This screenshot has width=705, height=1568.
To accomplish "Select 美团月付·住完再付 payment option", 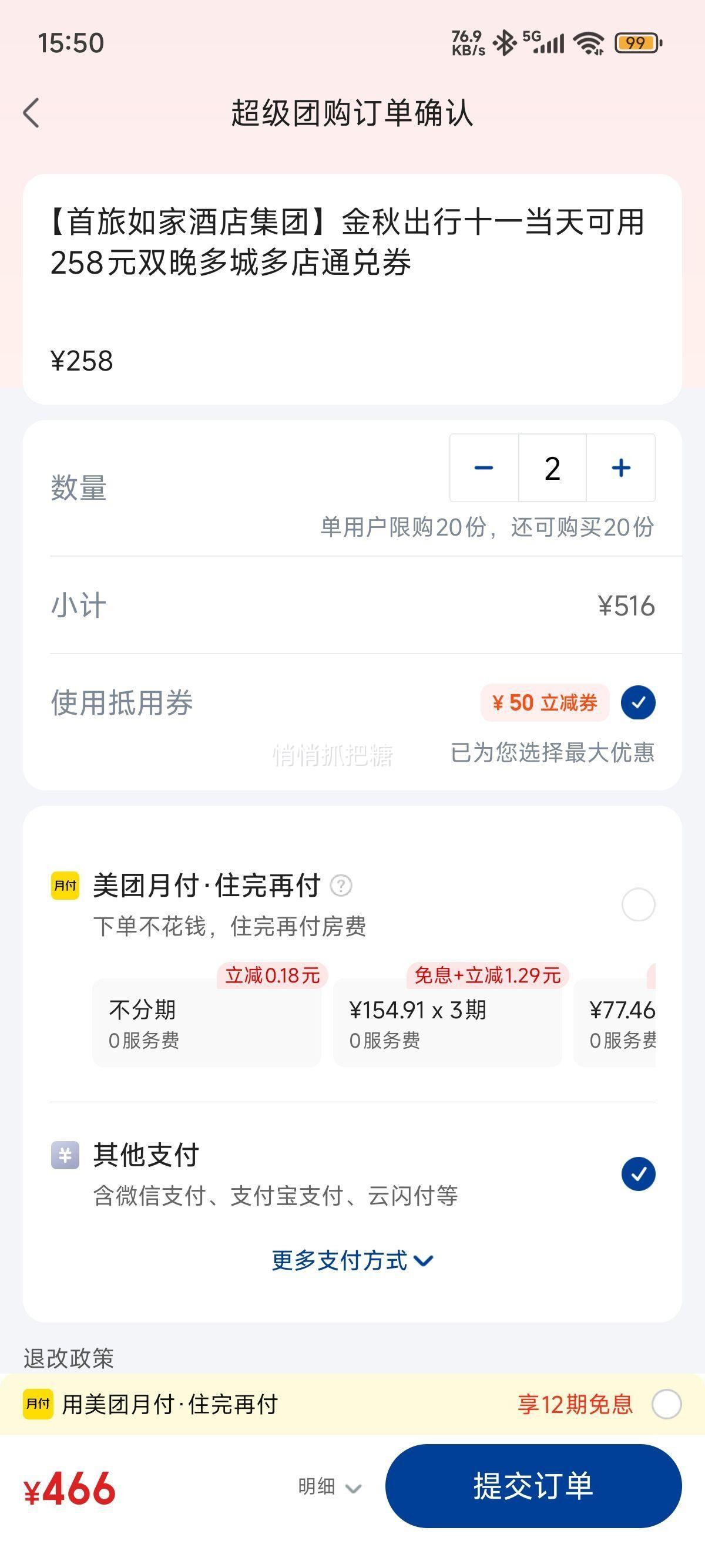I will [637, 904].
